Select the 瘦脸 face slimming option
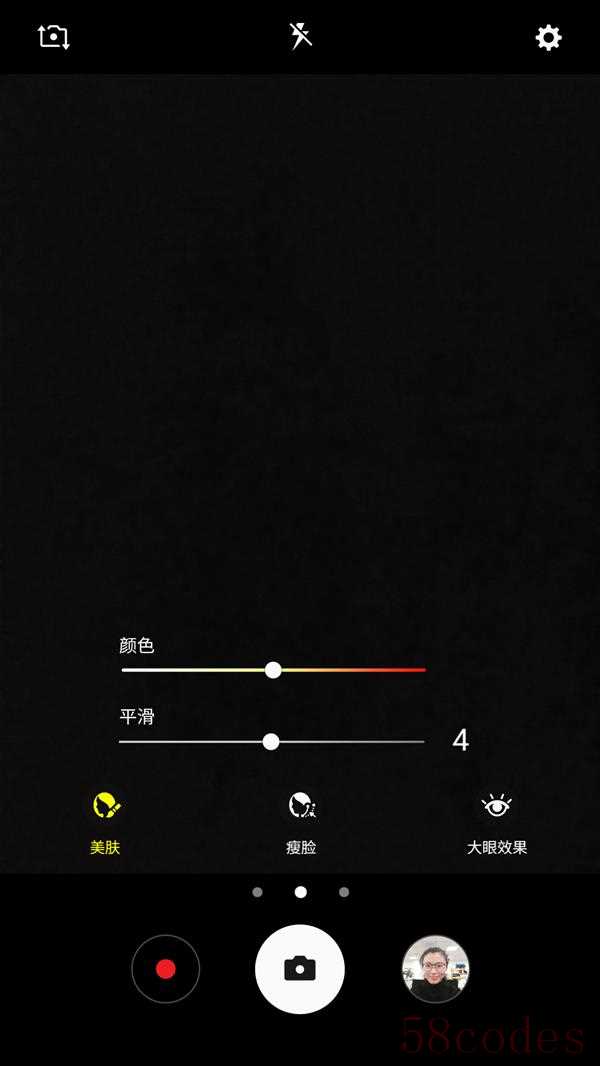Viewport: 600px width, 1066px height. tap(301, 822)
